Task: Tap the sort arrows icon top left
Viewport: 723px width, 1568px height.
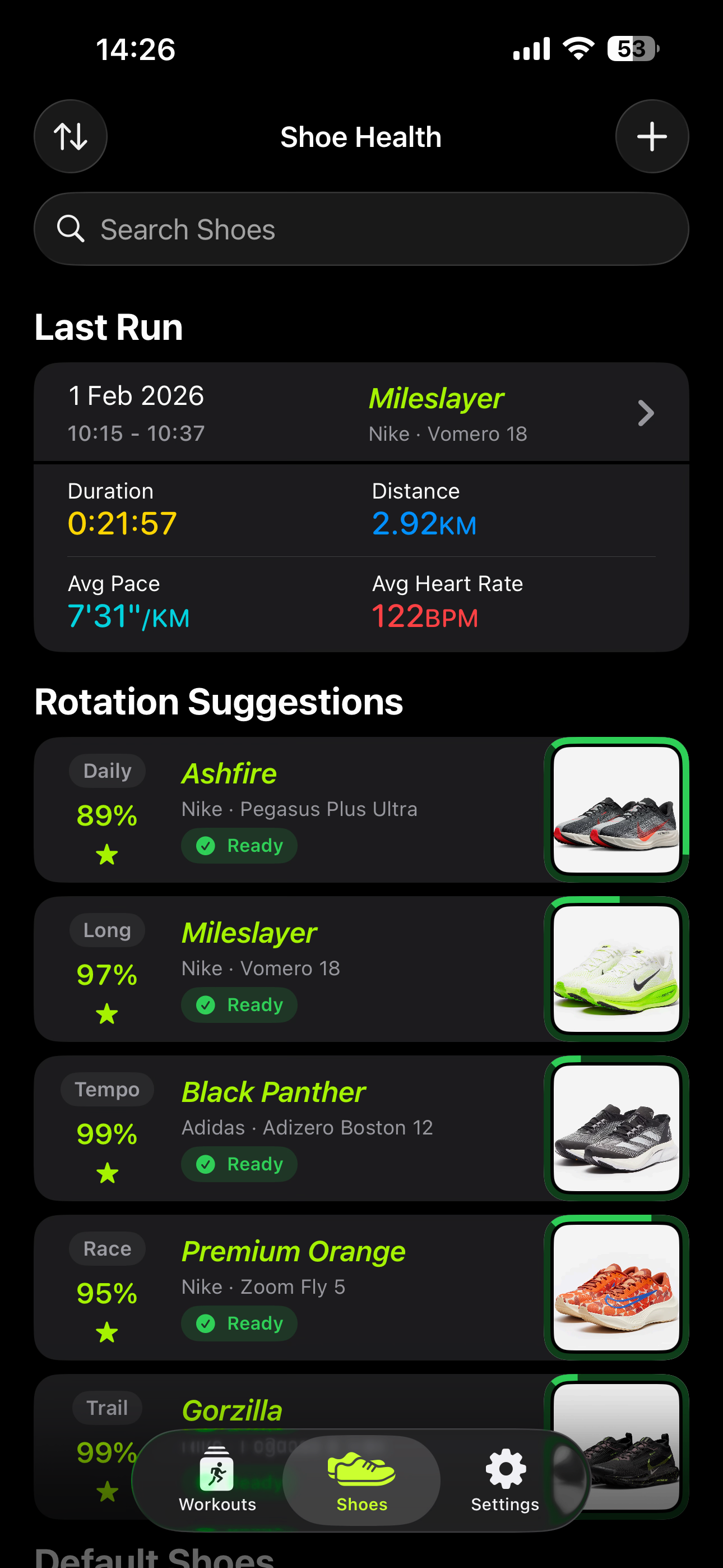Action: pos(71,136)
